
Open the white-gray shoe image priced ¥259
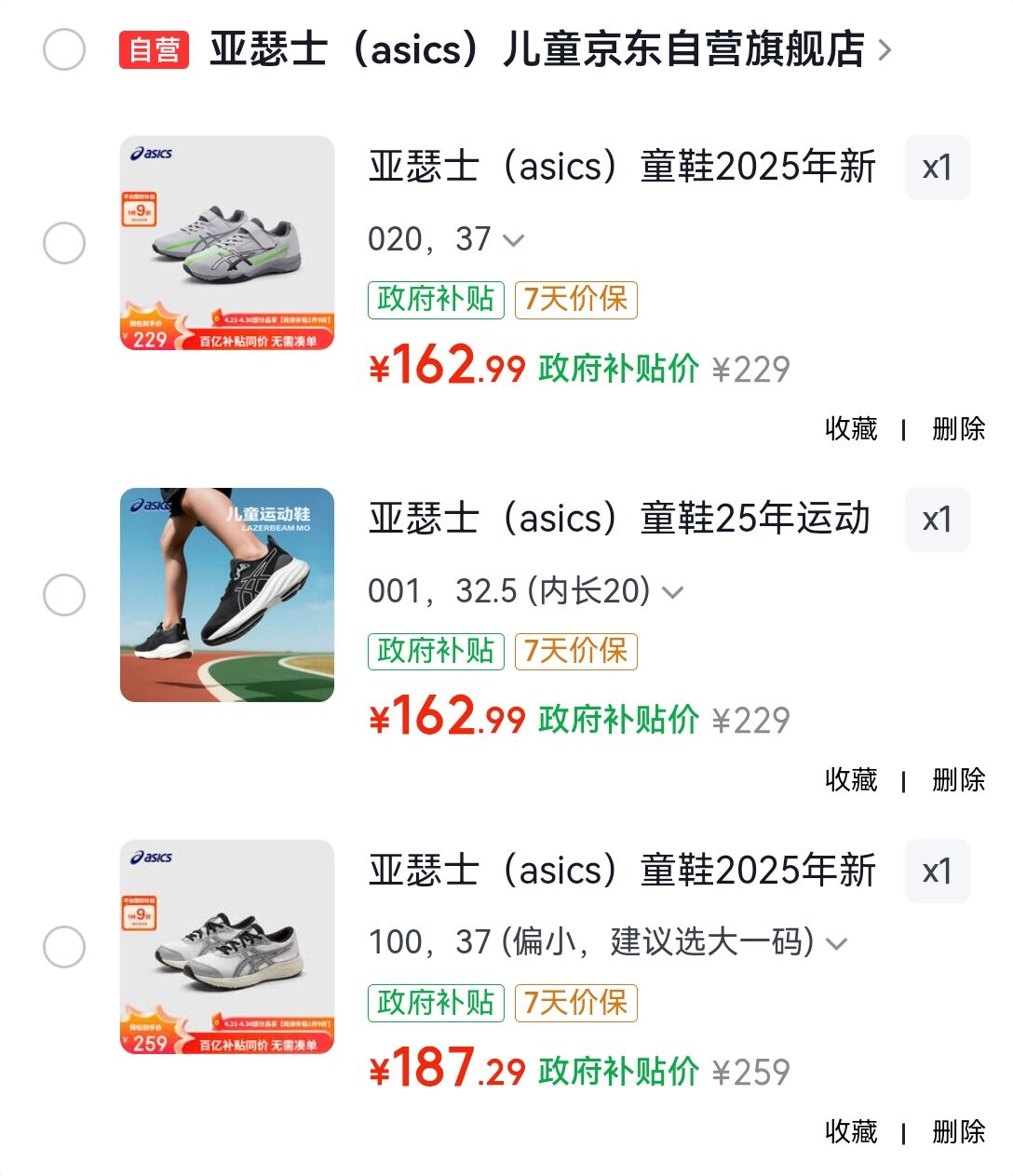227,947
